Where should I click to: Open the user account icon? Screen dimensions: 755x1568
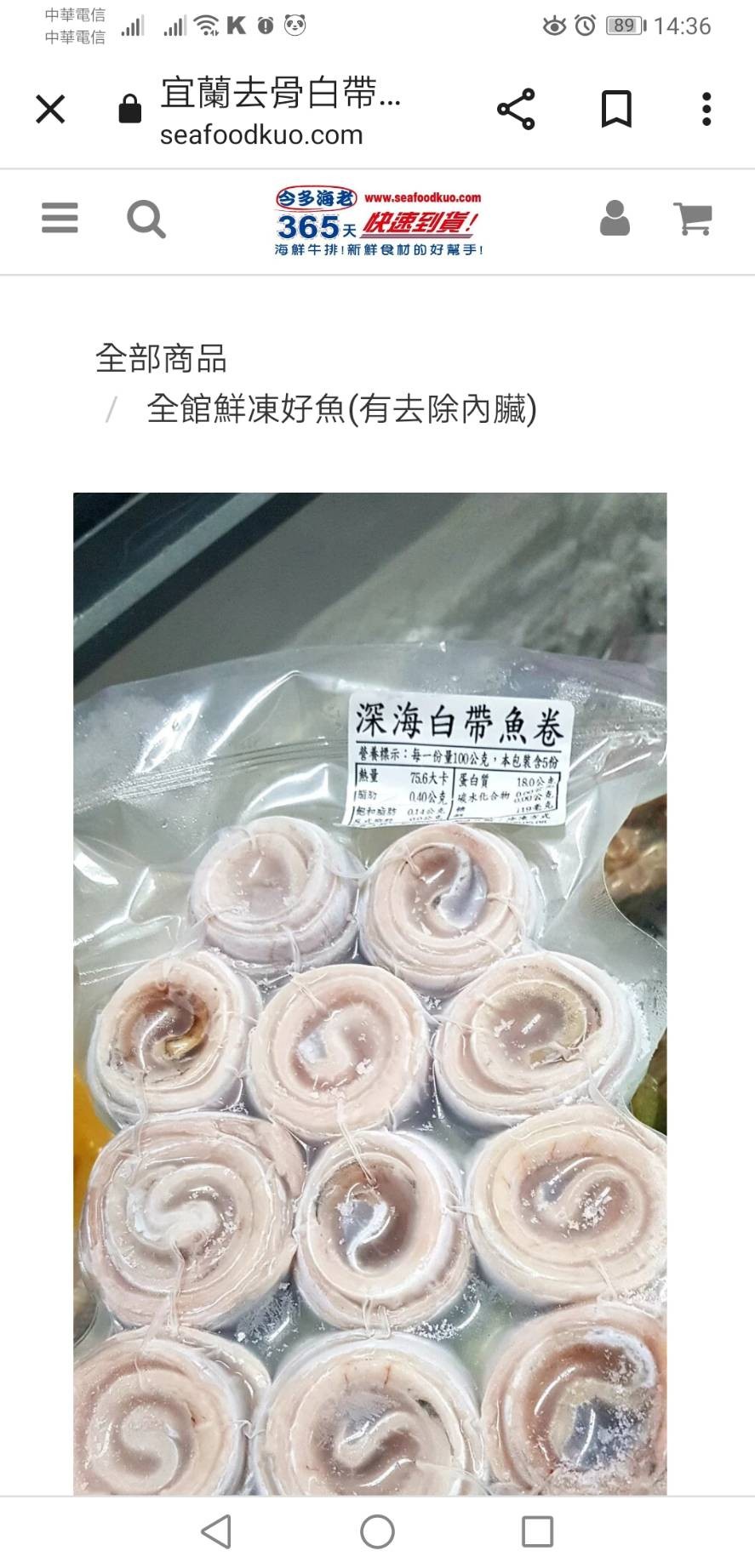pos(615,219)
